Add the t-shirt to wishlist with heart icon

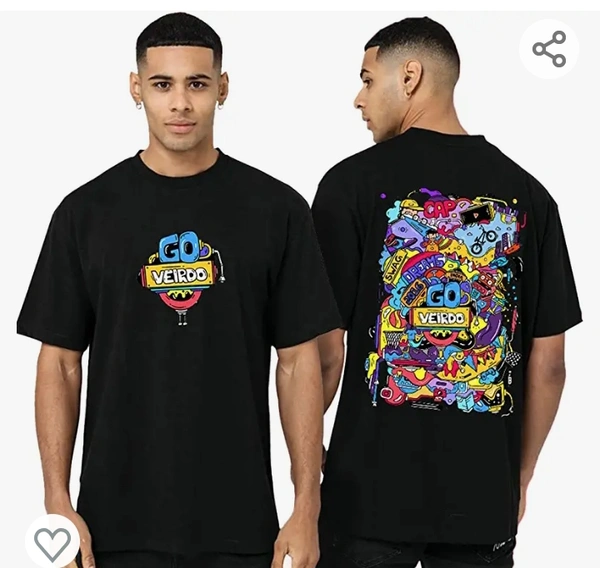coord(52,541)
